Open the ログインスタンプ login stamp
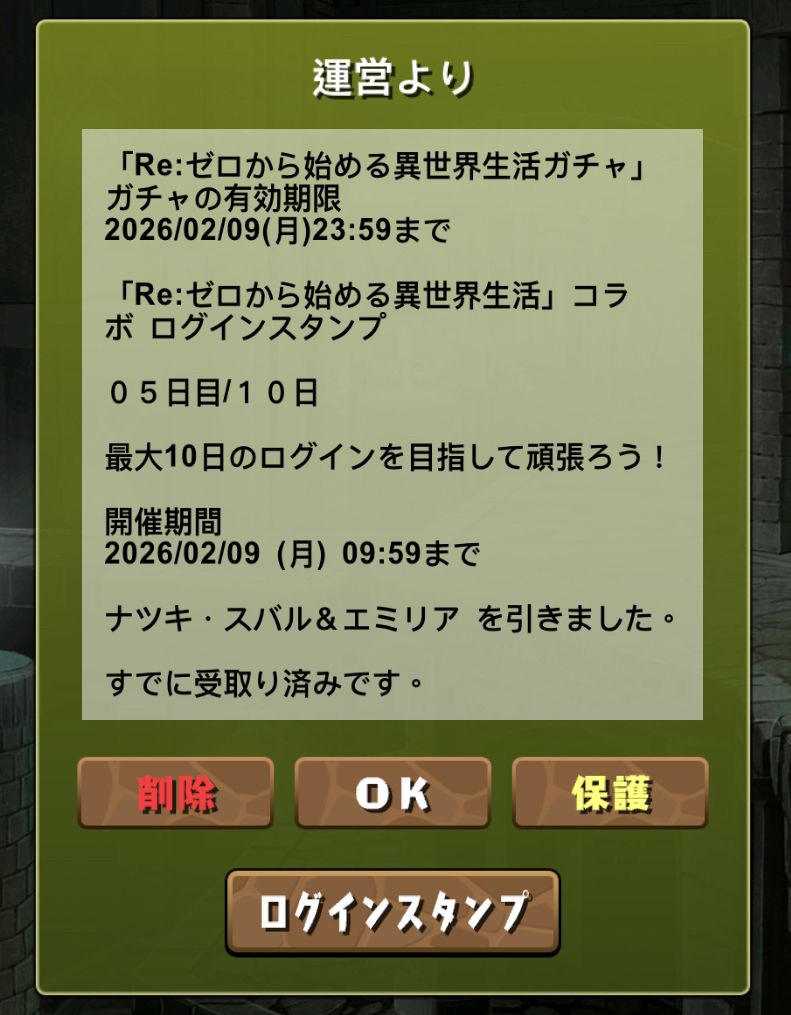Screen dimensions: 791x1015 pyautogui.click(x=392, y=911)
